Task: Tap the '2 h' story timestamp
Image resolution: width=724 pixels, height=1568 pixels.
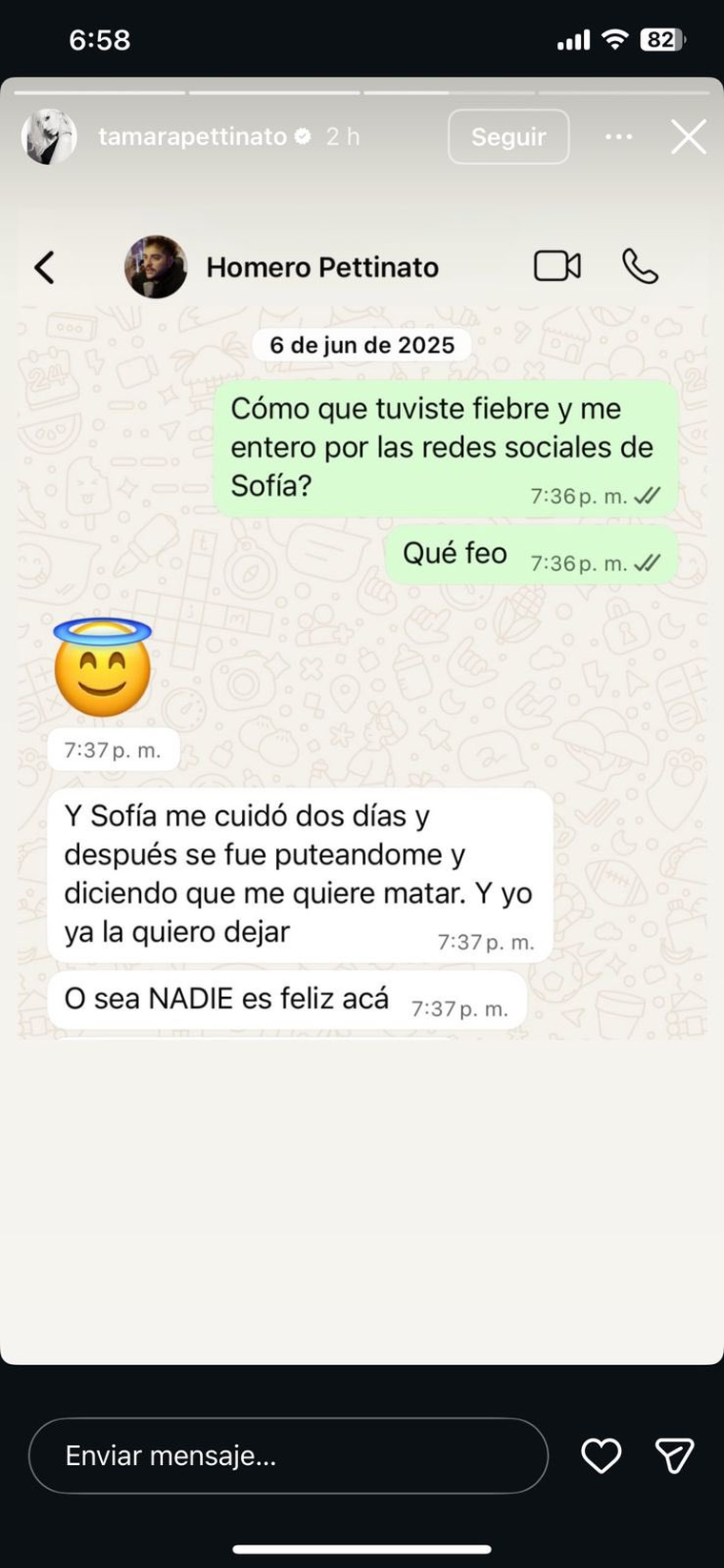Action: (x=343, y=136)
